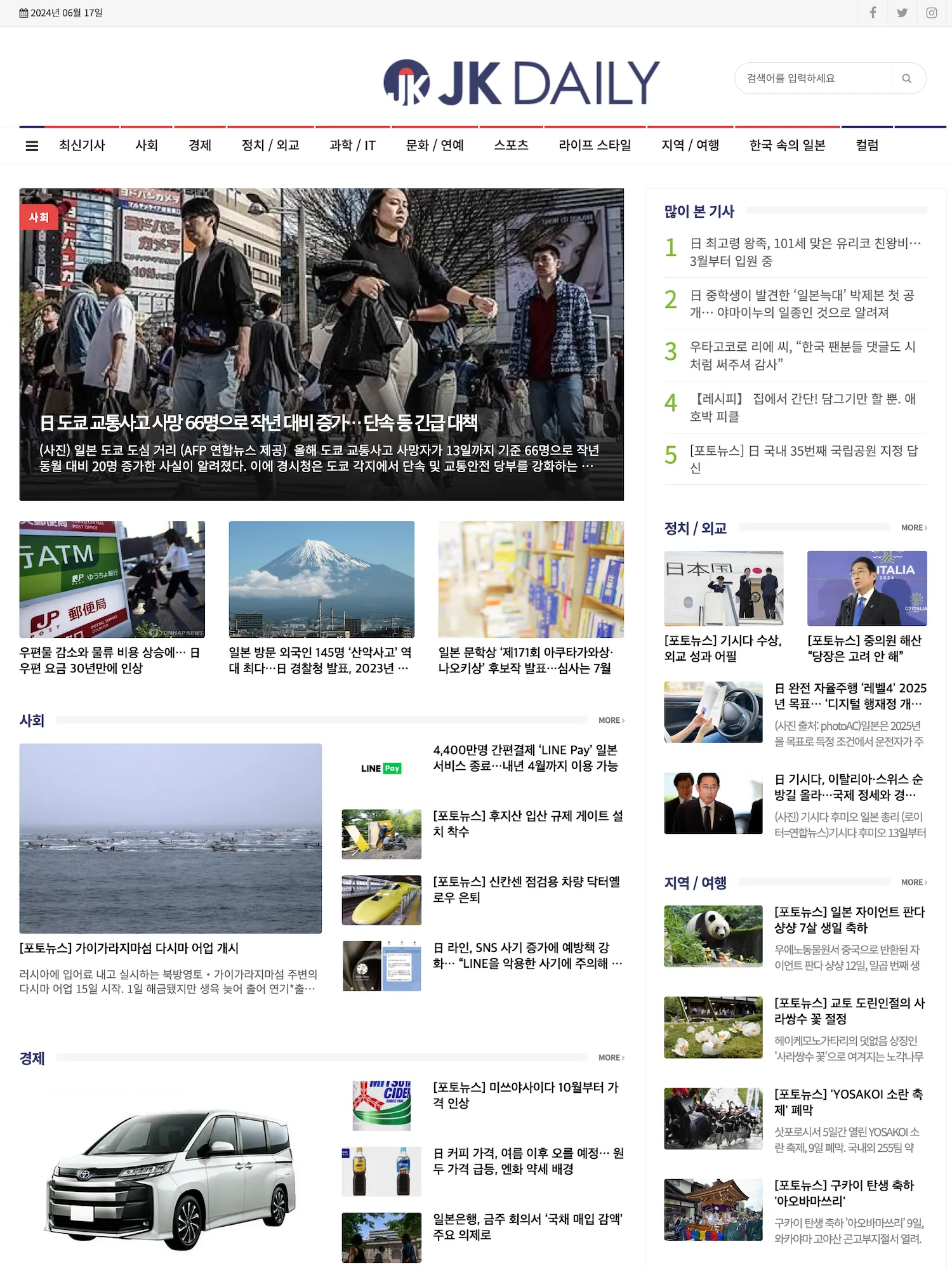Open the Twitter page icon

tap(902, 13)
